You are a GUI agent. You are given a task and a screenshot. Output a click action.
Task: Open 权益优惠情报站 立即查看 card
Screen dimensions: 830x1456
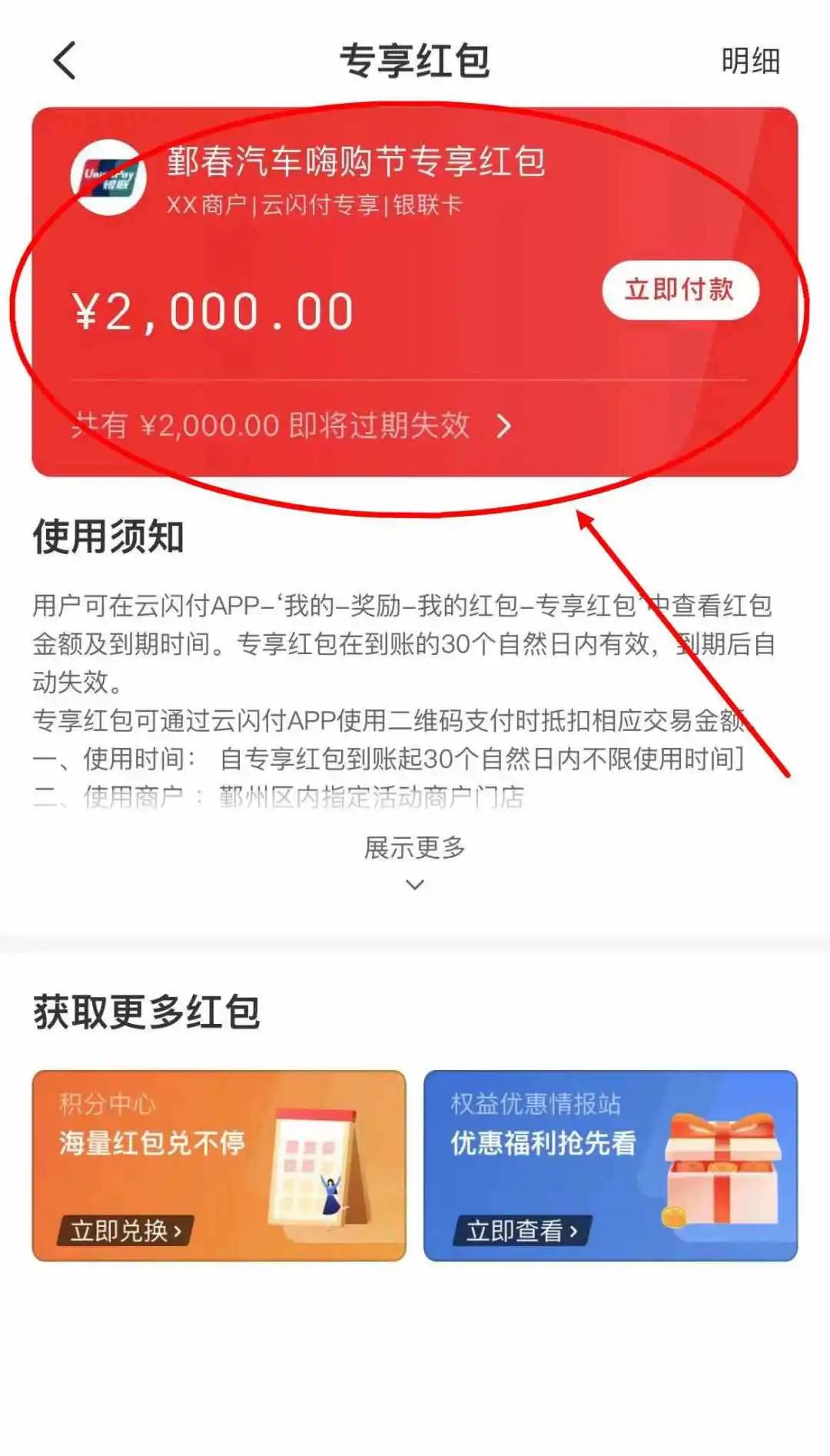(610, 1165)
